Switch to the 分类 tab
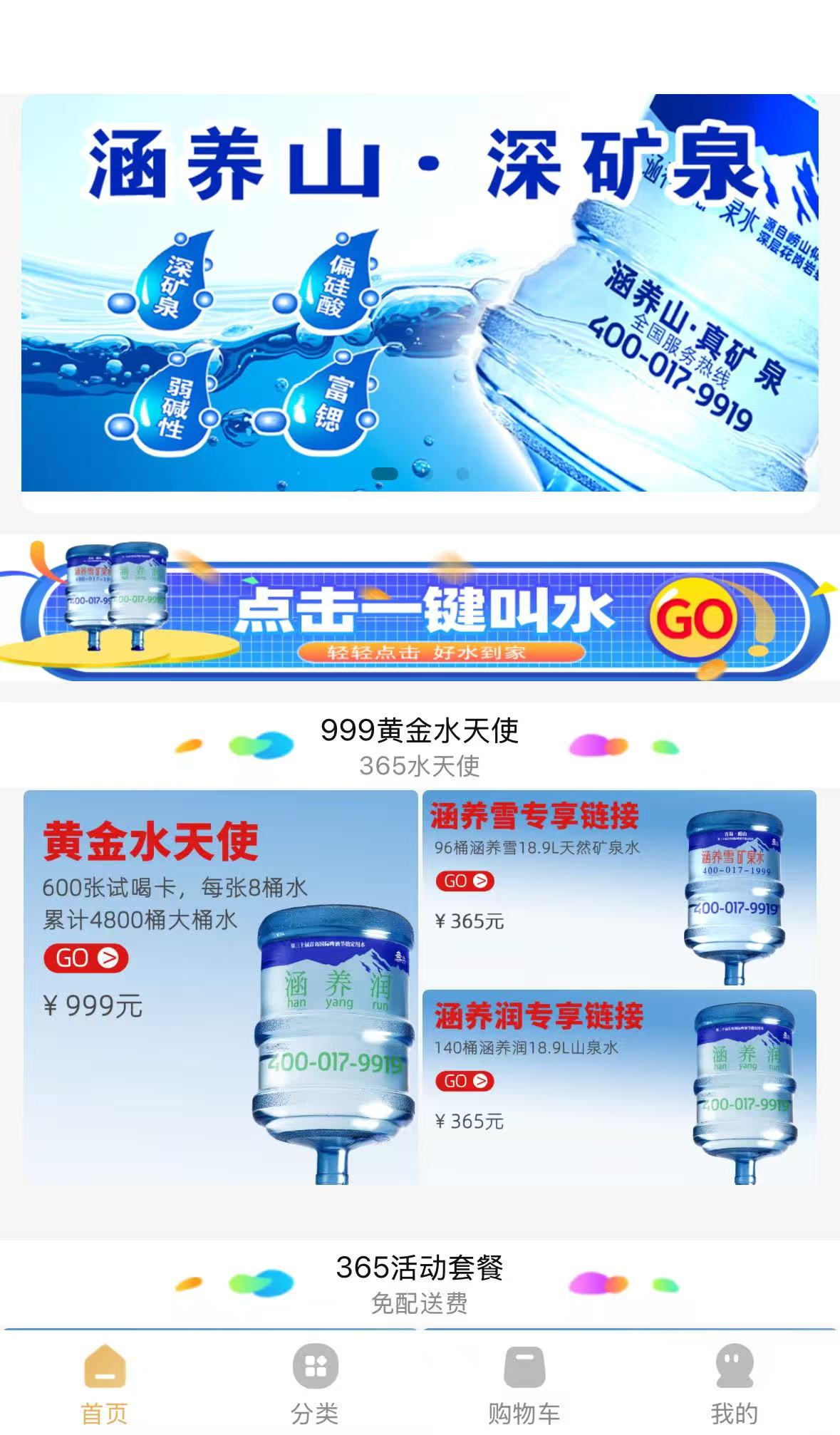 pyautogui.click(x=315, y=1384)
